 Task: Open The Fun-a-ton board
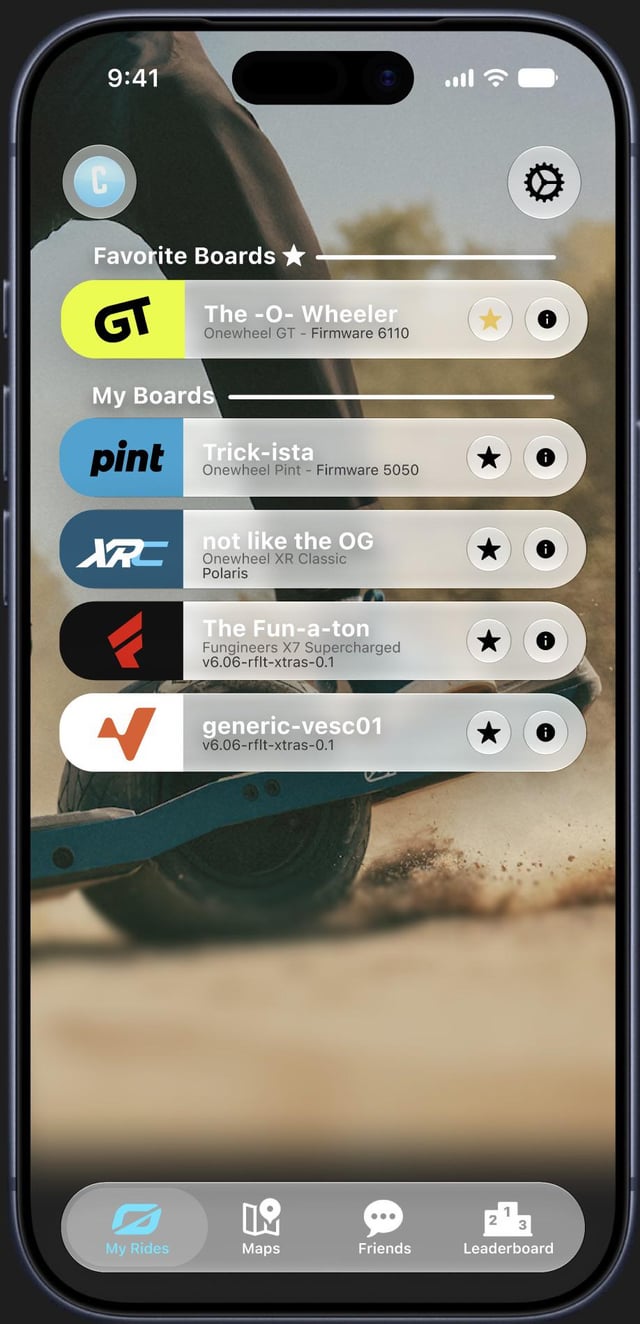[x=323, y=641]
